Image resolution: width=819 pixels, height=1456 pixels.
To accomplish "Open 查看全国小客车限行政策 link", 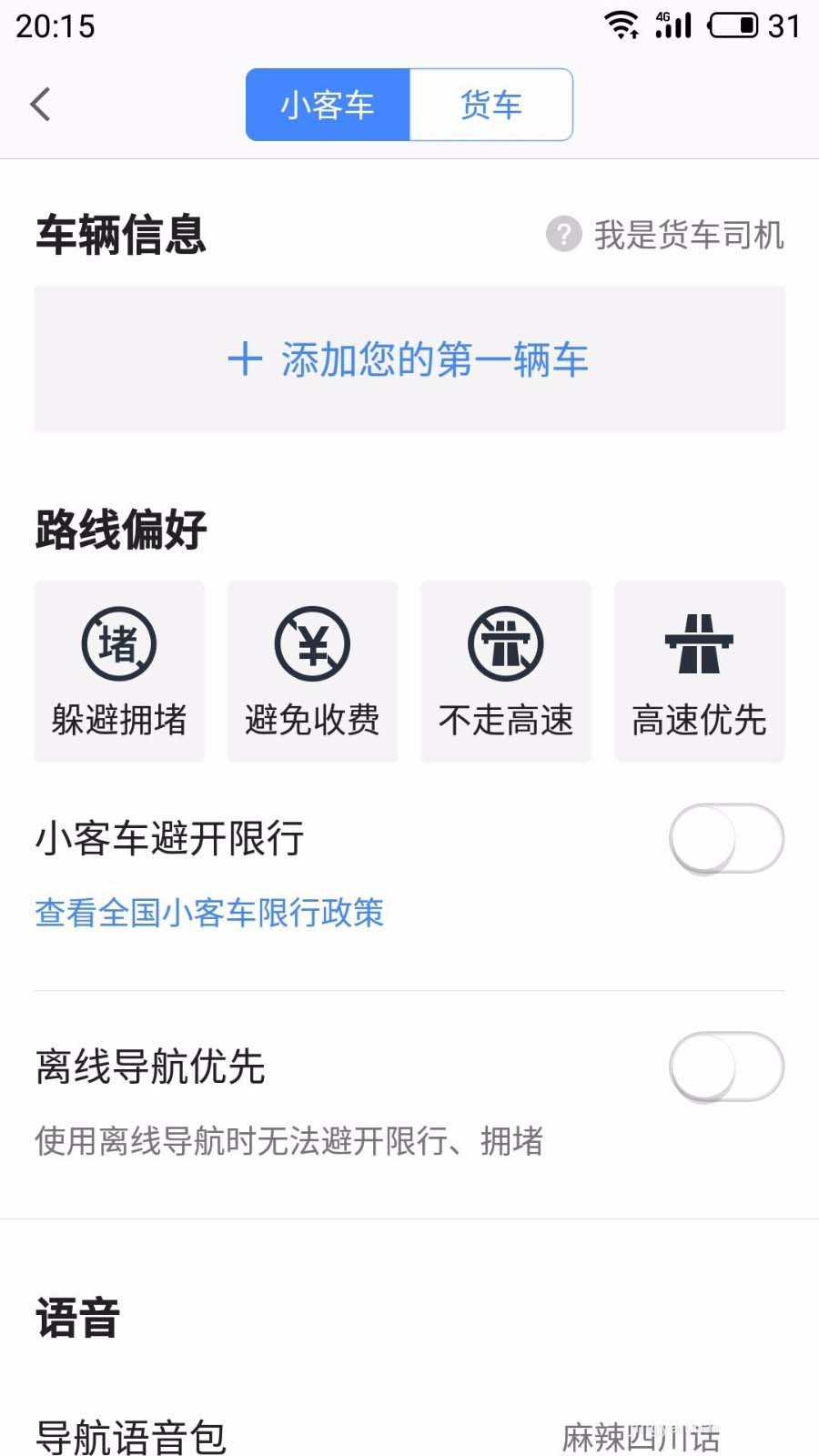I will (209, 913).
